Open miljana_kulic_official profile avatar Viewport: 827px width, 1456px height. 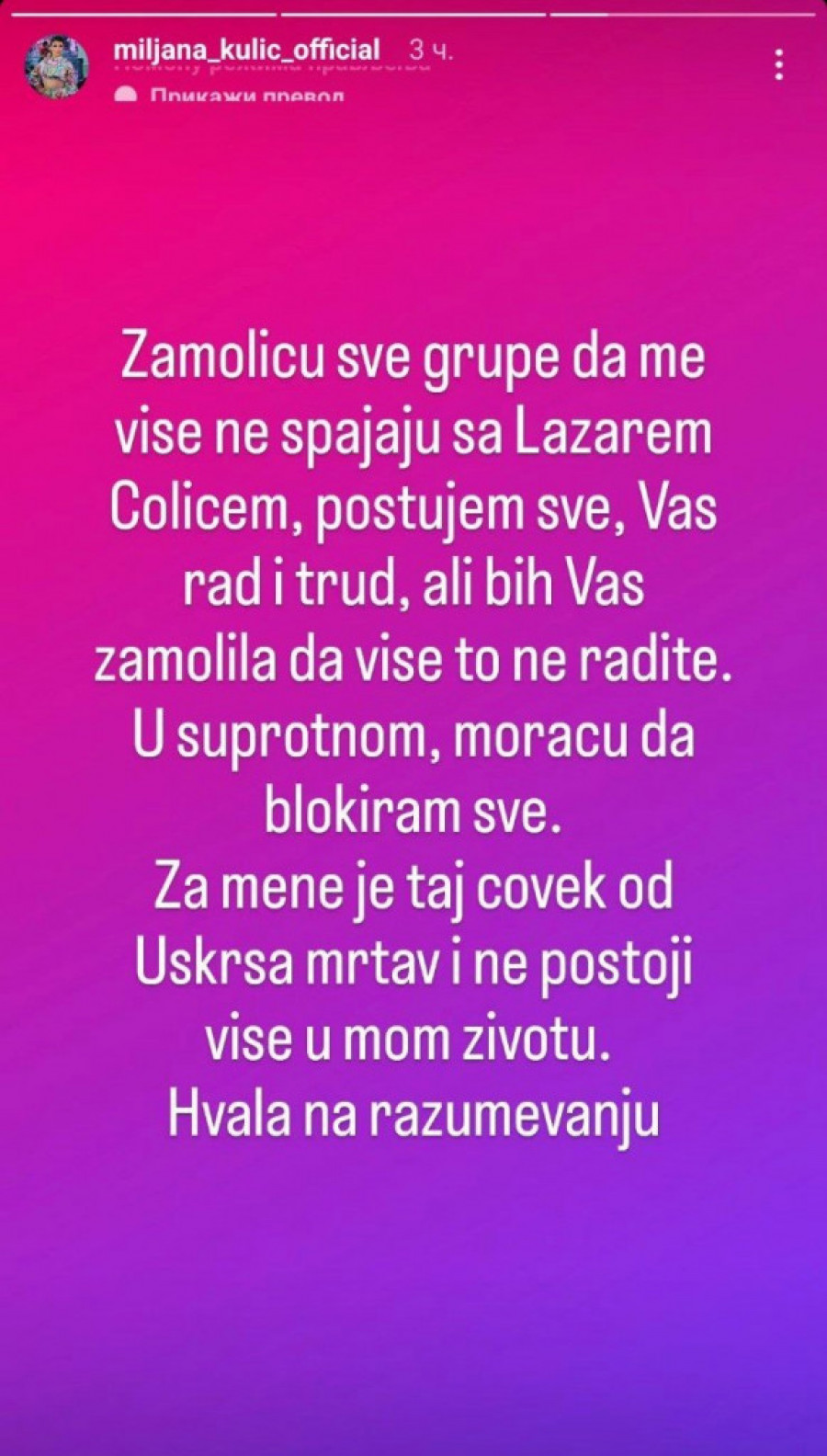click(x=57, y=66)
